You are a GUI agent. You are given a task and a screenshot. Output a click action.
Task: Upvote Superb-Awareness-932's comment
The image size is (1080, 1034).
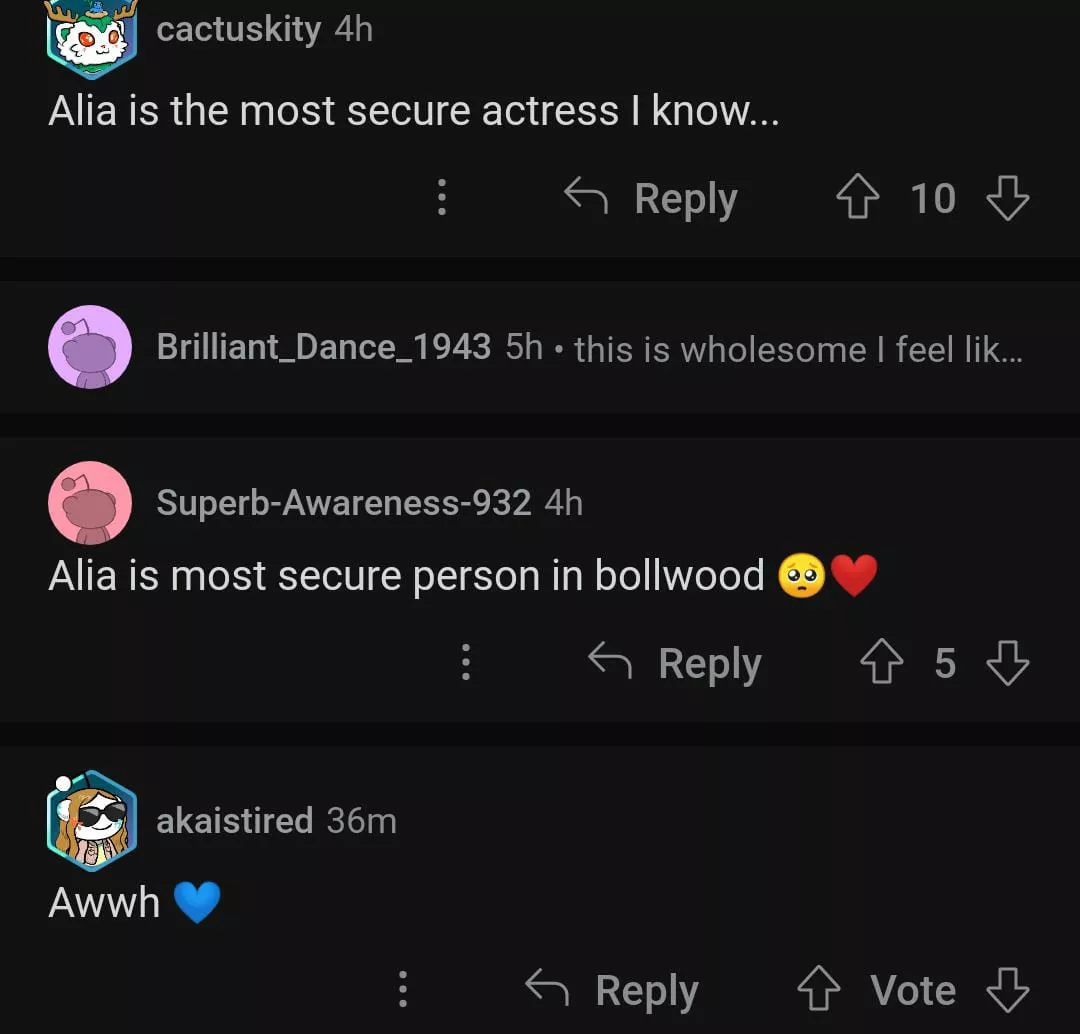click(881, 663)
